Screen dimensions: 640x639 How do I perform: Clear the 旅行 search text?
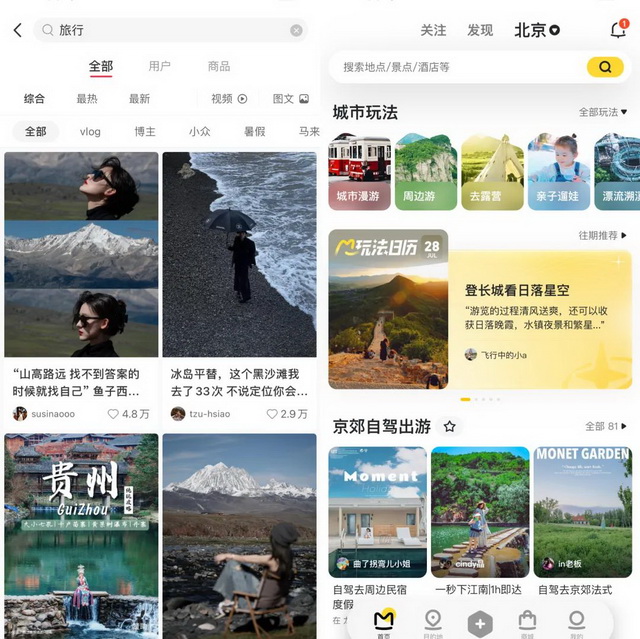(x=296, y=31)
